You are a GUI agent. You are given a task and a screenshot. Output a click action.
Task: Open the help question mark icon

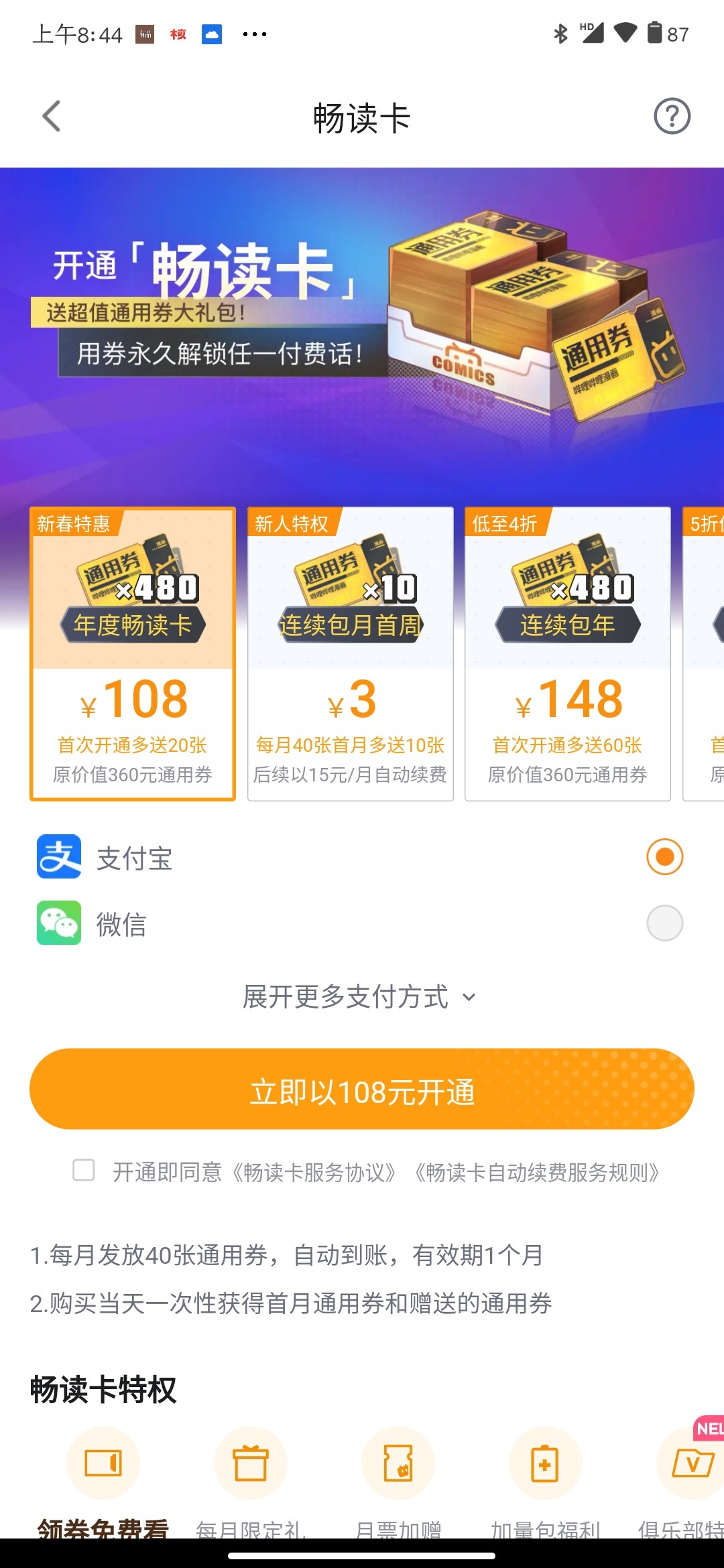click(x=672, y=117)
